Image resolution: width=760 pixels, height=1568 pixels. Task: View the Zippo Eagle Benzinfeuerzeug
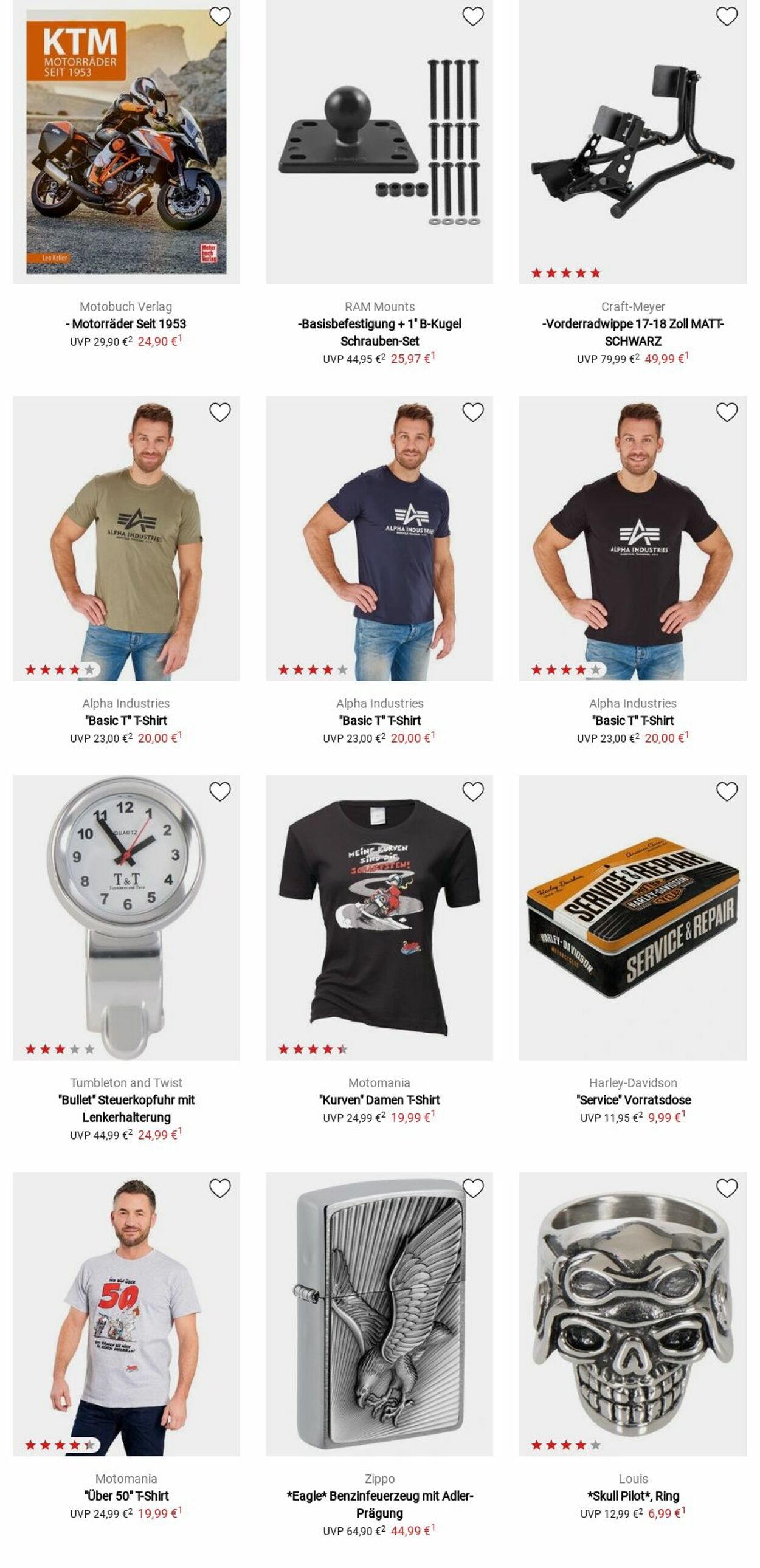(x=379, y=1313)
